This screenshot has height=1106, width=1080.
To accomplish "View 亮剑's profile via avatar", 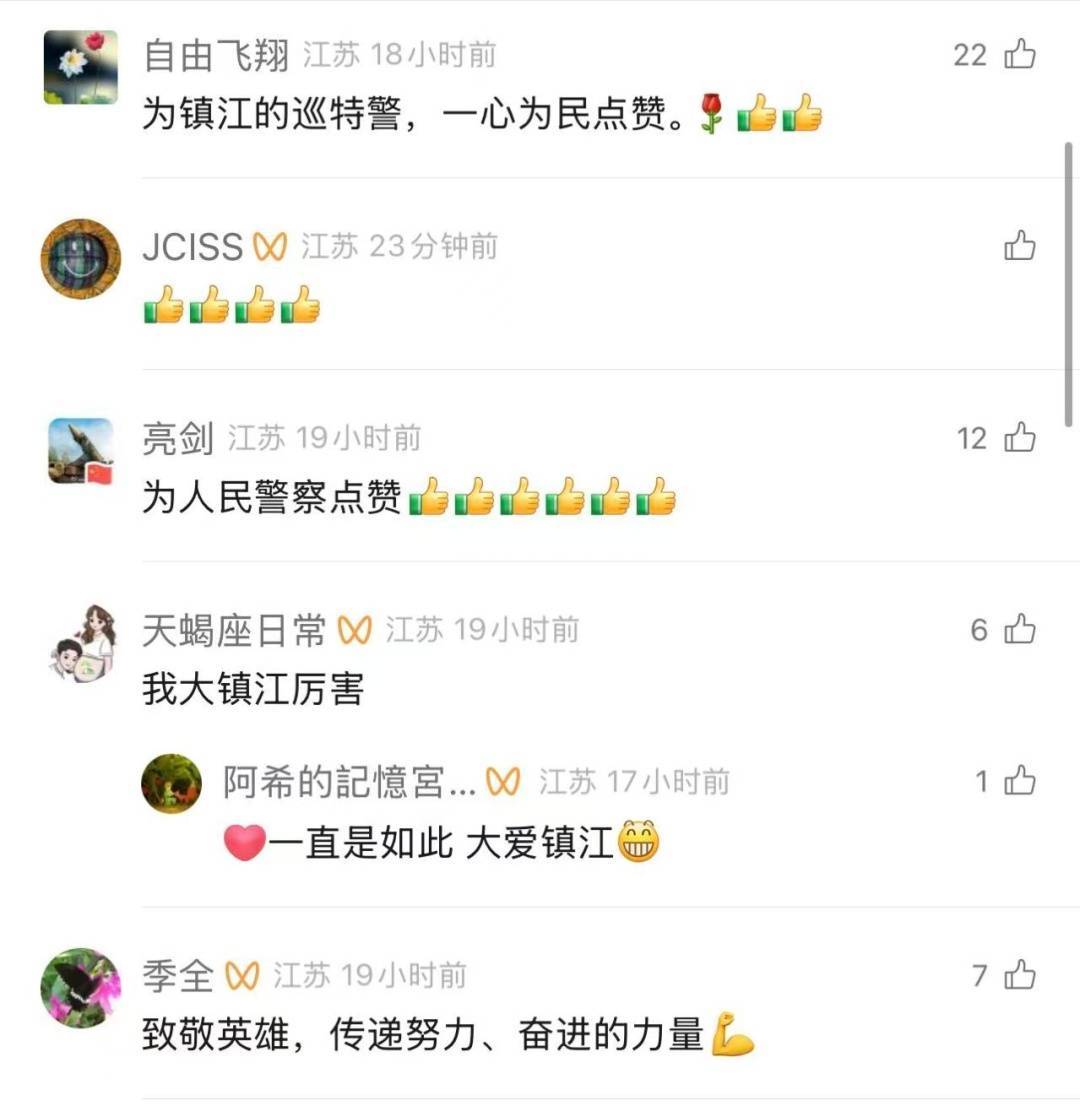I will click(80, 451).
